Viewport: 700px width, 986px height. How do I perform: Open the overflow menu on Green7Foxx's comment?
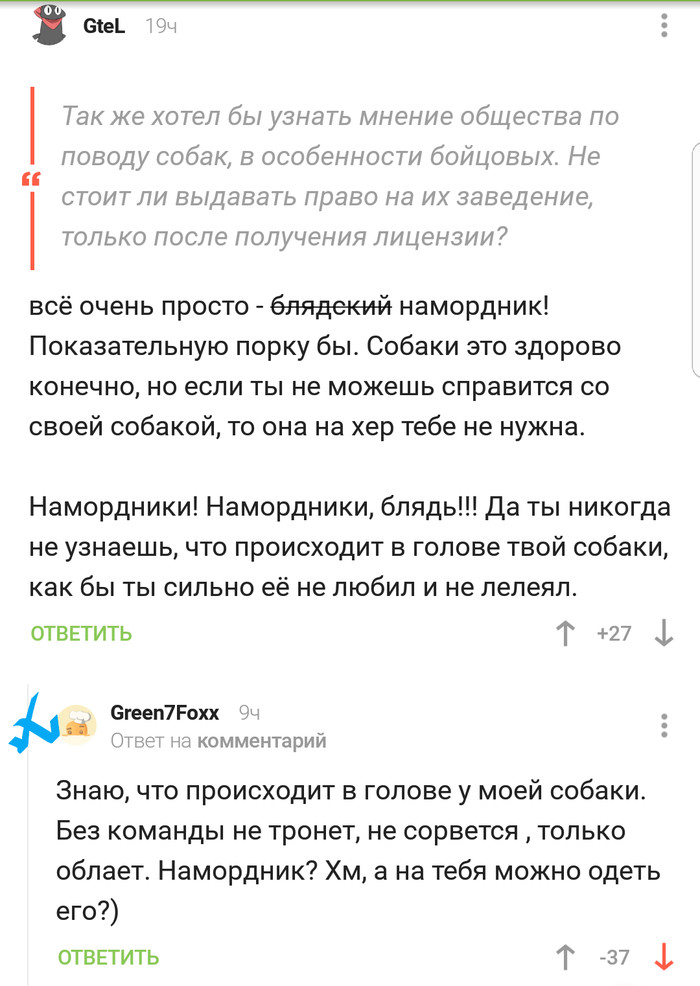coord(665,726)
